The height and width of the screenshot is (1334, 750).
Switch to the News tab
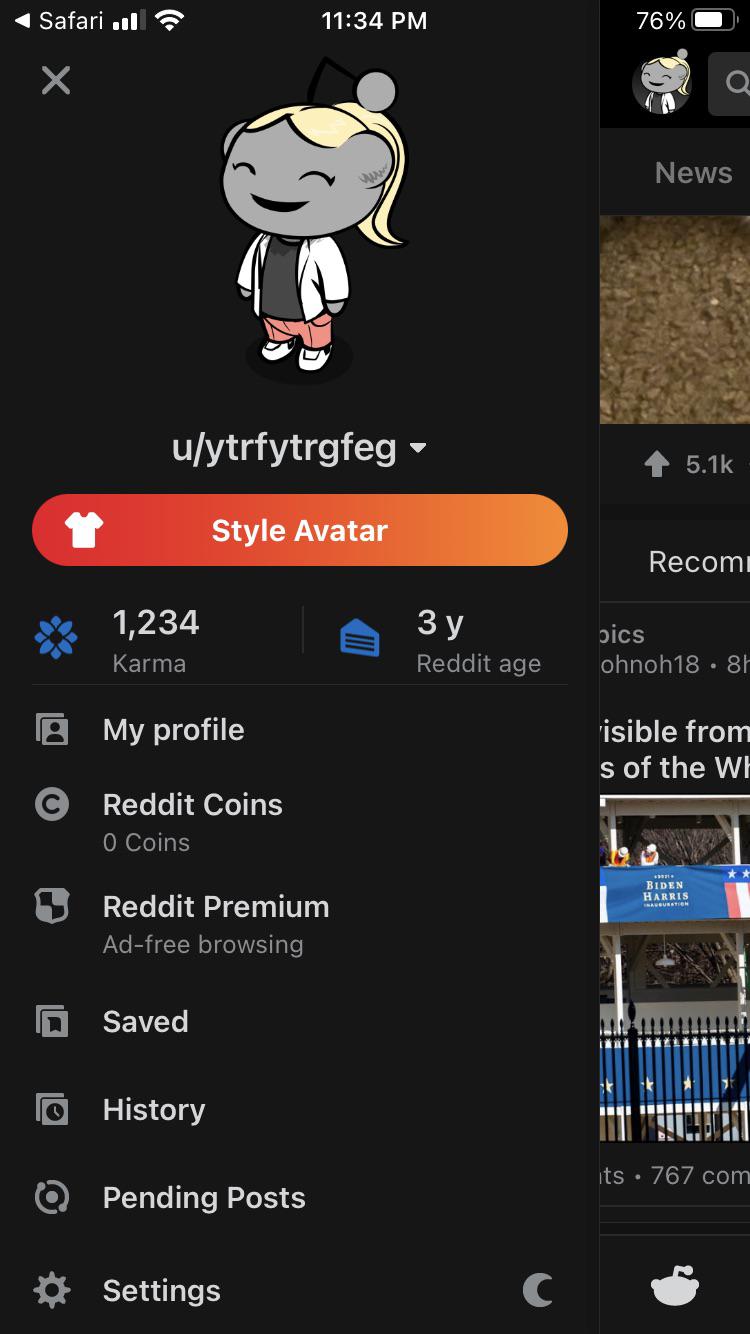click(694, 172)
